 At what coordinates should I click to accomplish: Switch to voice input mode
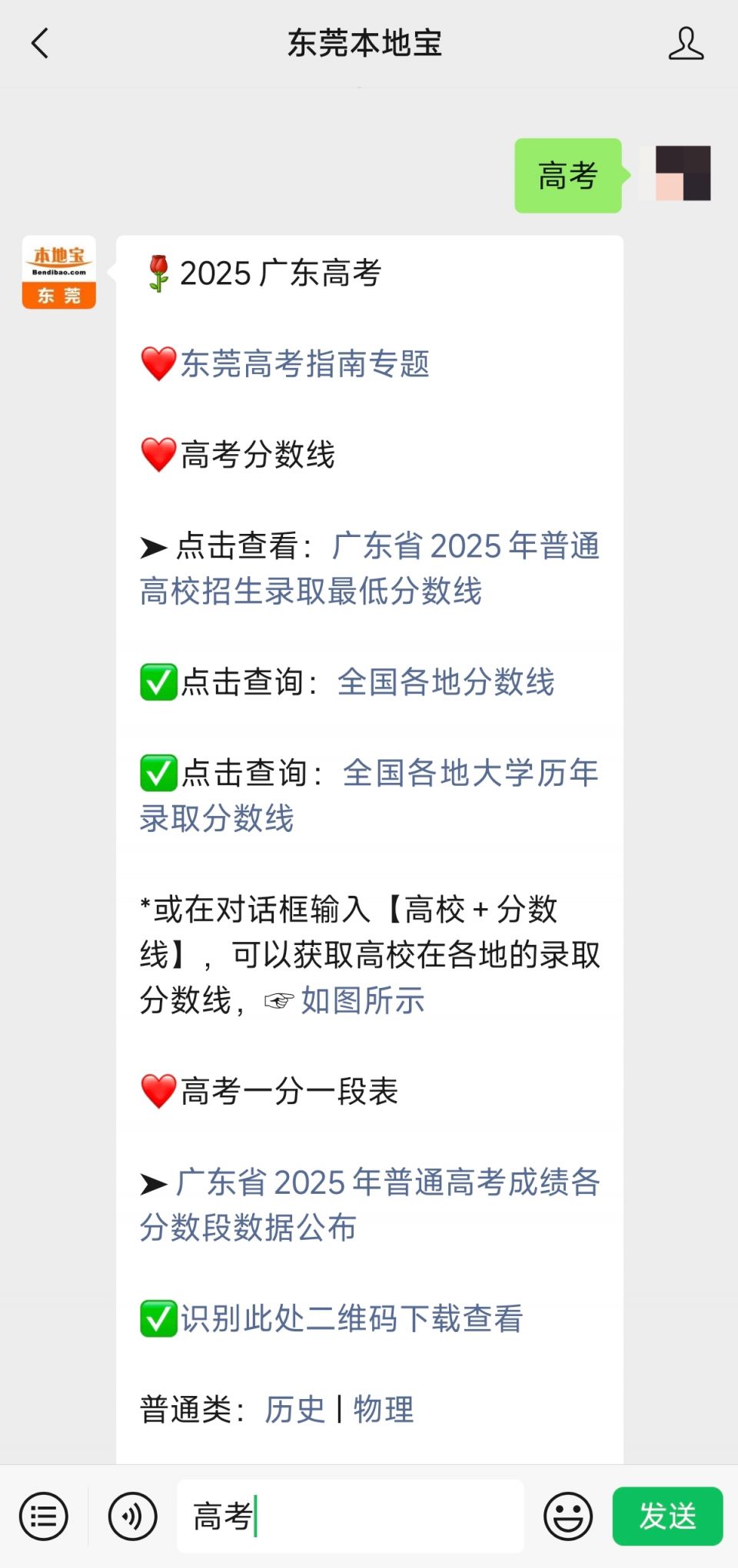click(x=132, y=1517)
